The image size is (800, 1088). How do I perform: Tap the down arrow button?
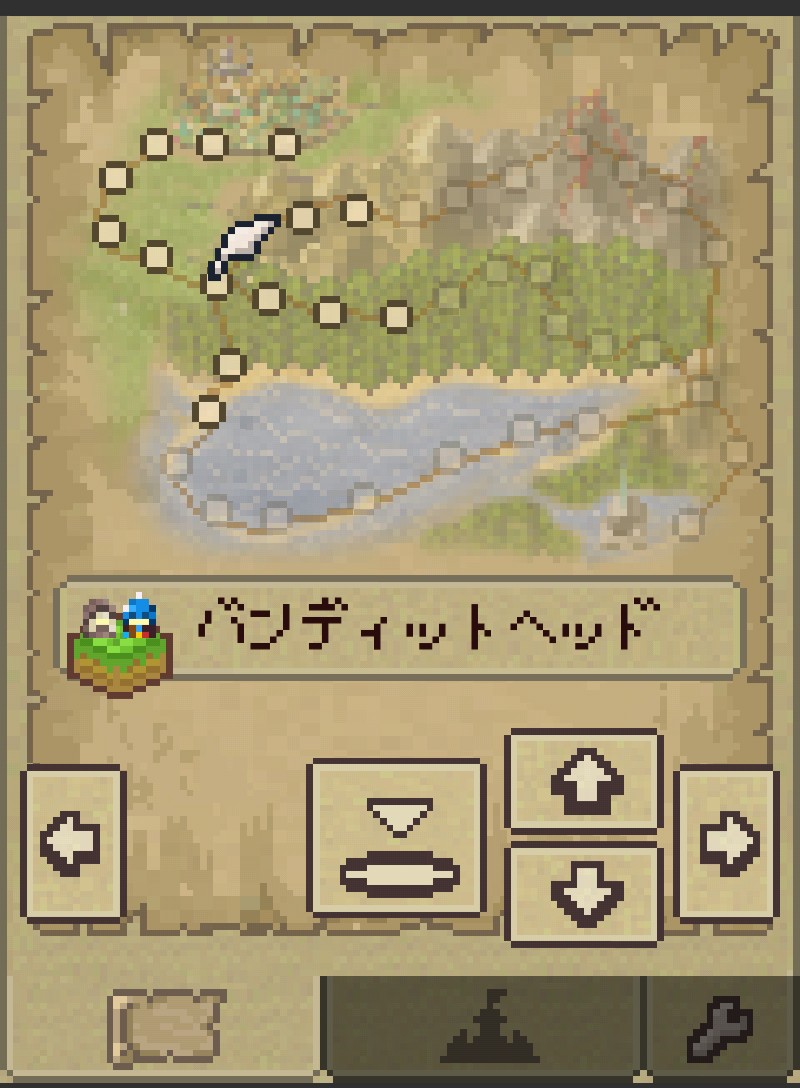pyautogui.click(x=585, y=893)
